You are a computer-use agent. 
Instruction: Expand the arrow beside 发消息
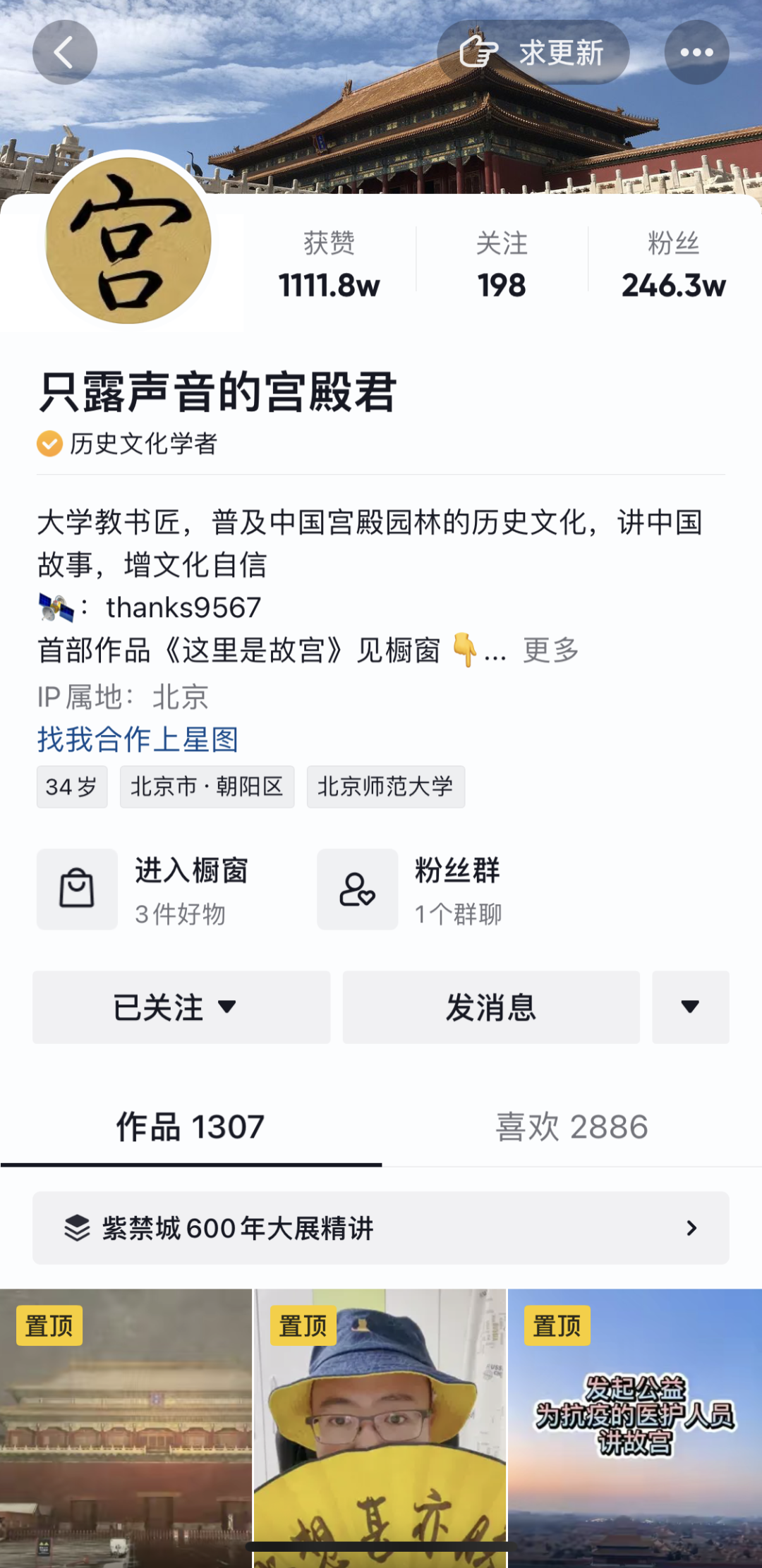click(690, 1007)
